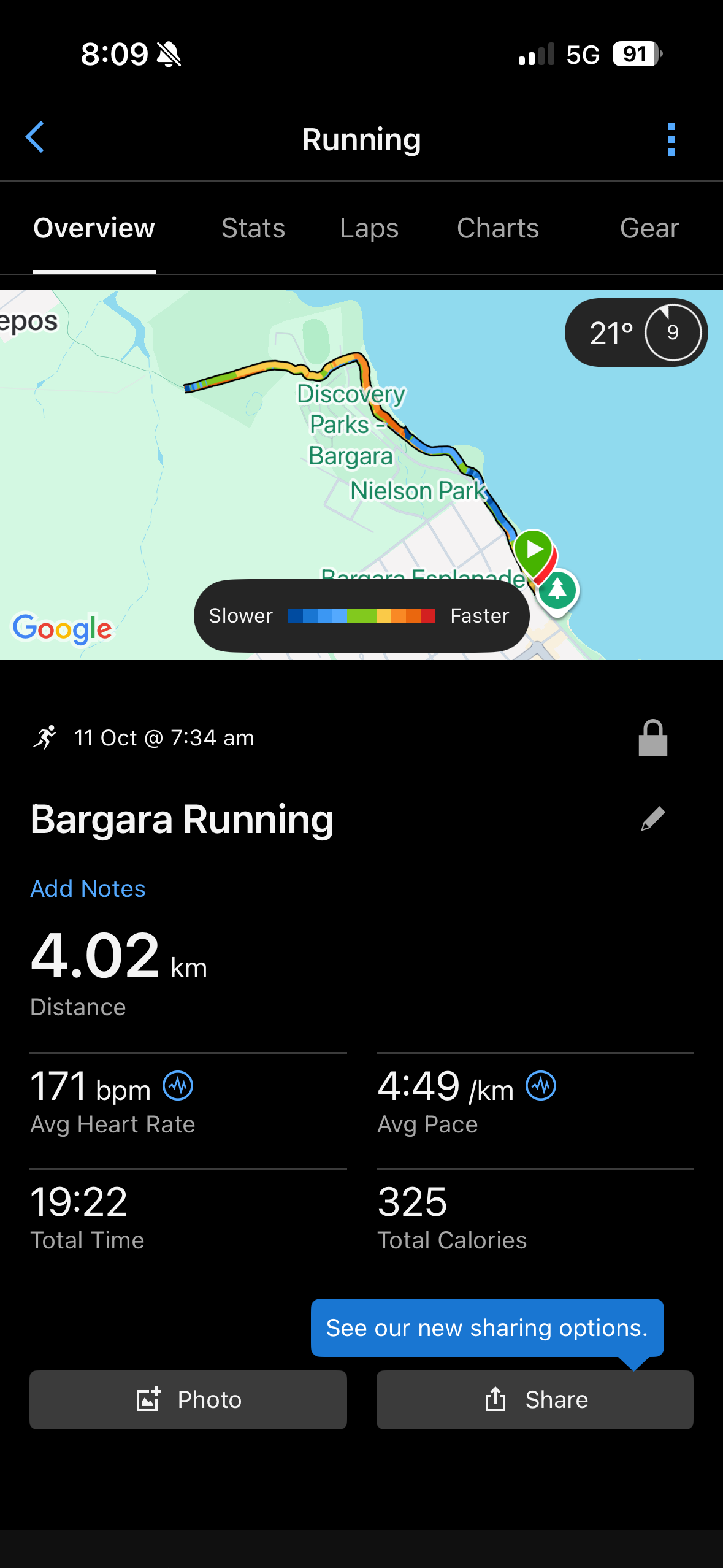Change activity privacy via lock icon
Viewport: 723px width, 1568px height.
652,737
